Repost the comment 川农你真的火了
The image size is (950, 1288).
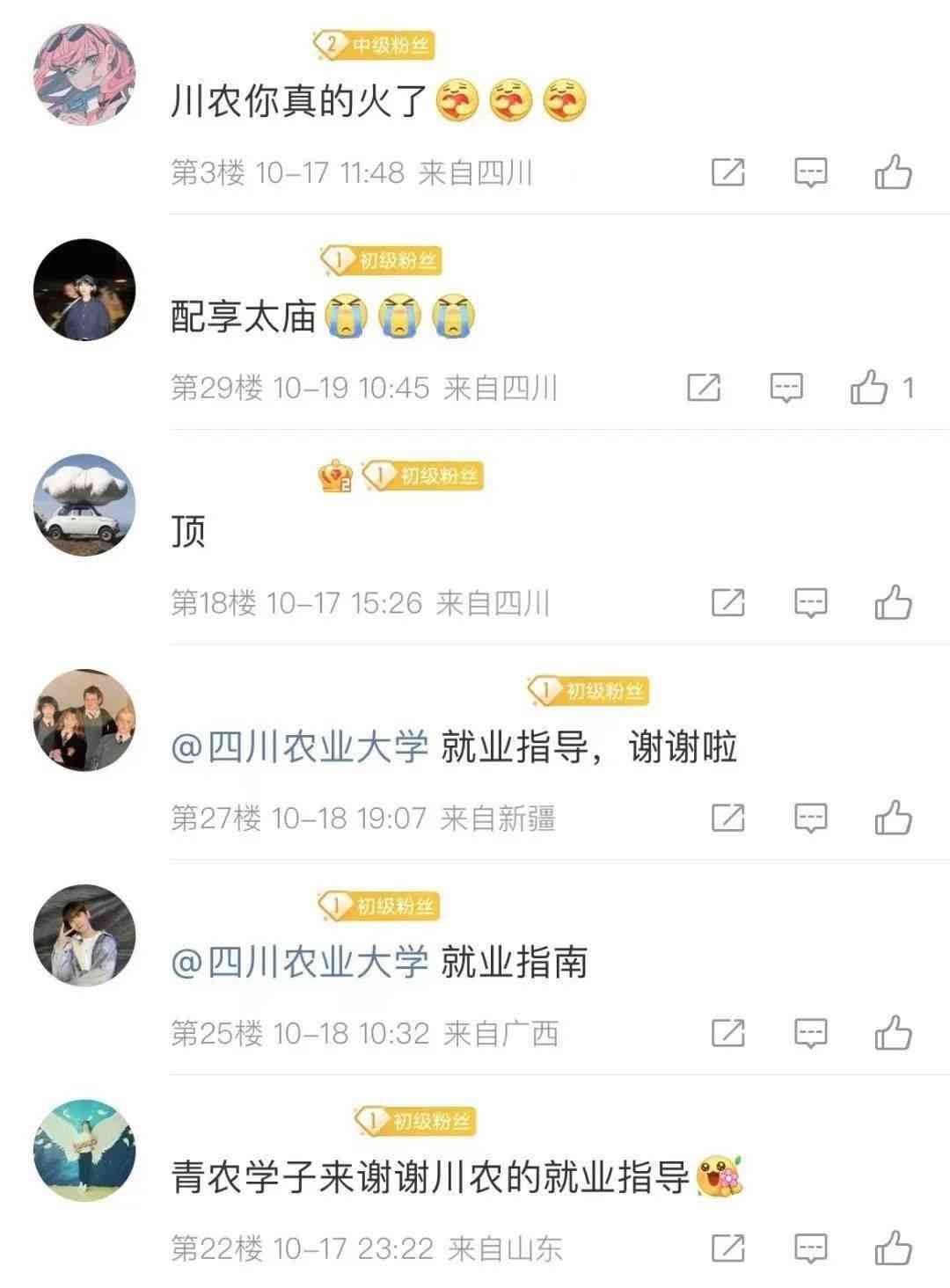pyautogui.click(x=727, y=172)
